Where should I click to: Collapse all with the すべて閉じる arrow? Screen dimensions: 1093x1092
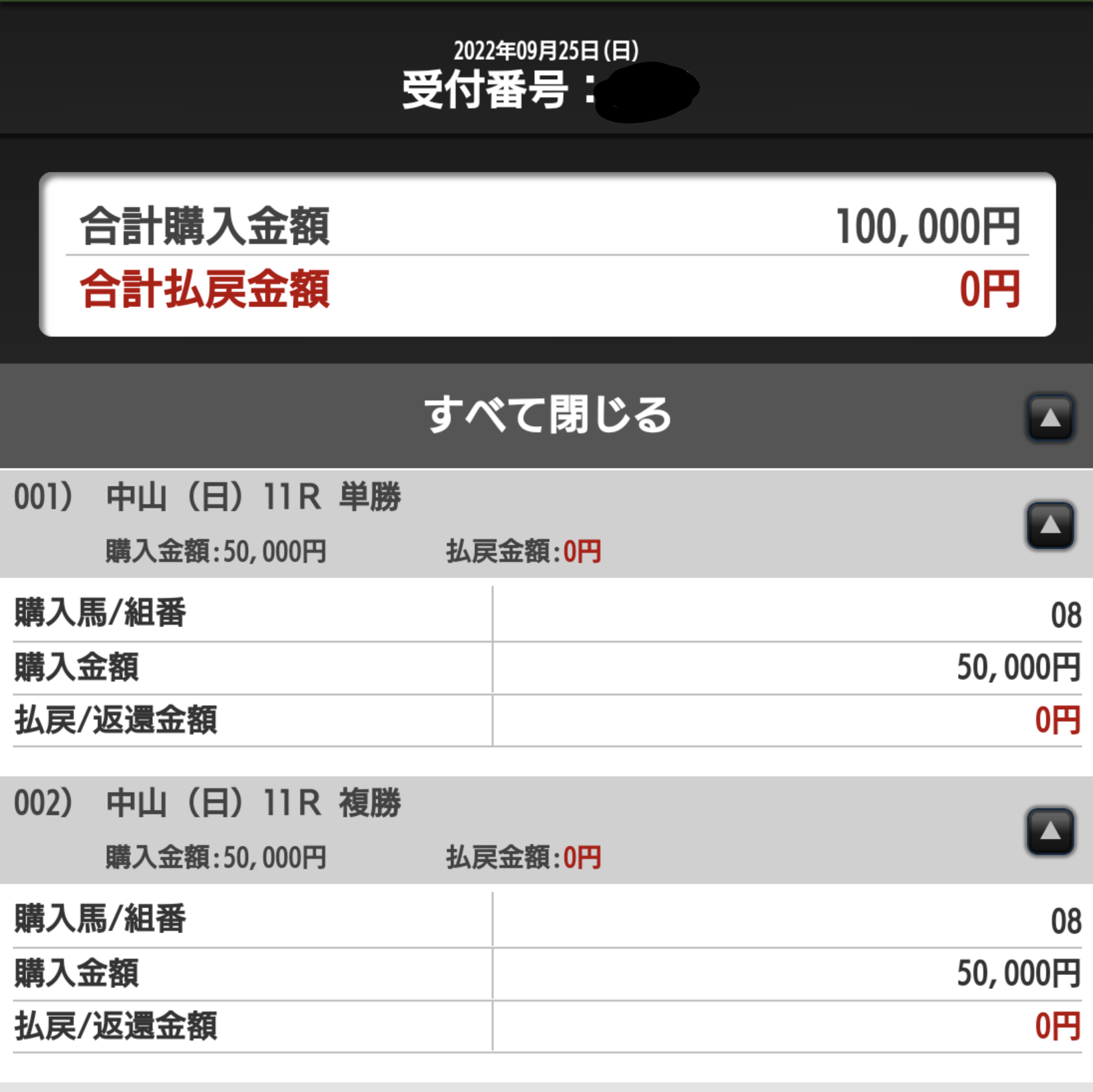click(x=1050, y=418)
